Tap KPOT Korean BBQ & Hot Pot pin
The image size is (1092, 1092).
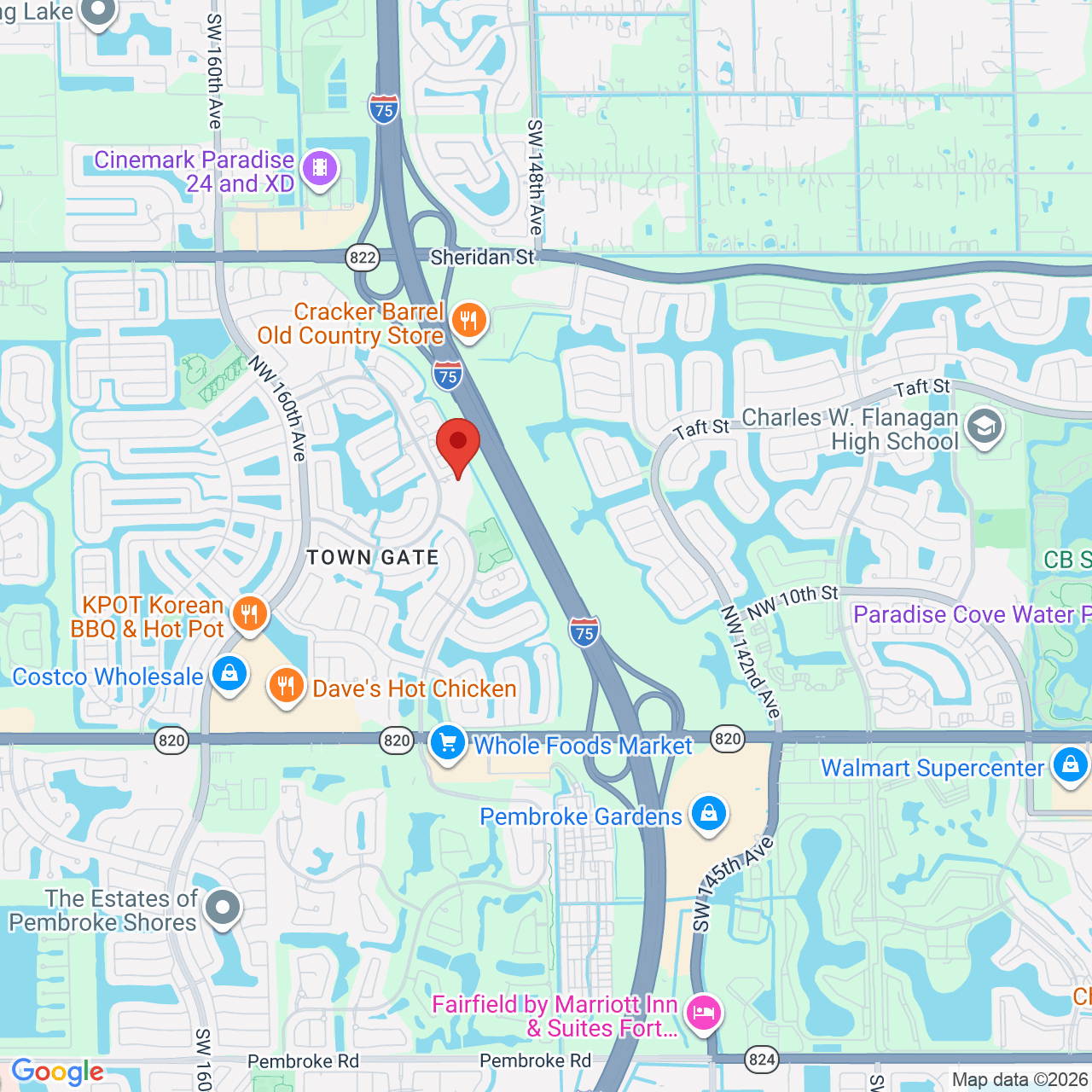click(249, 615)
